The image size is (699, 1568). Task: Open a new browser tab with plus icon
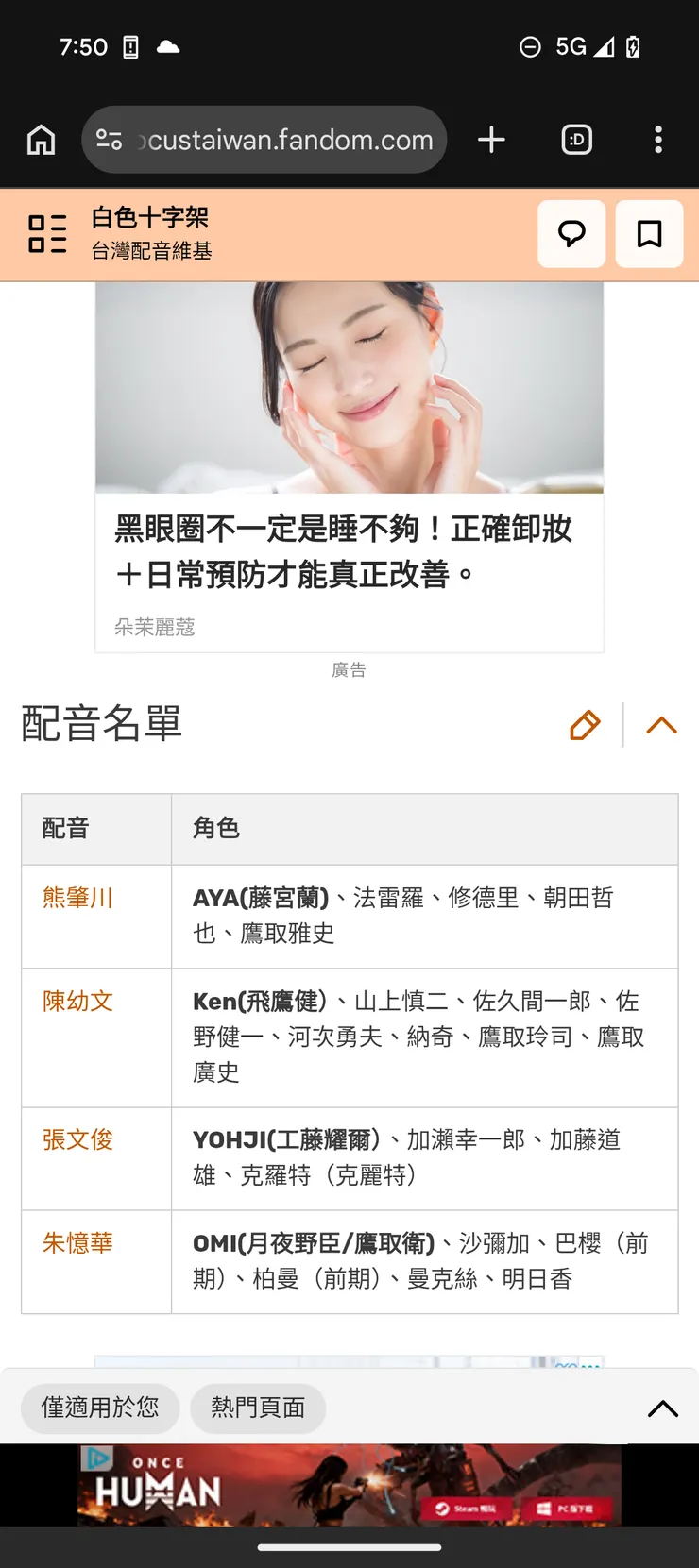[491, 139]
